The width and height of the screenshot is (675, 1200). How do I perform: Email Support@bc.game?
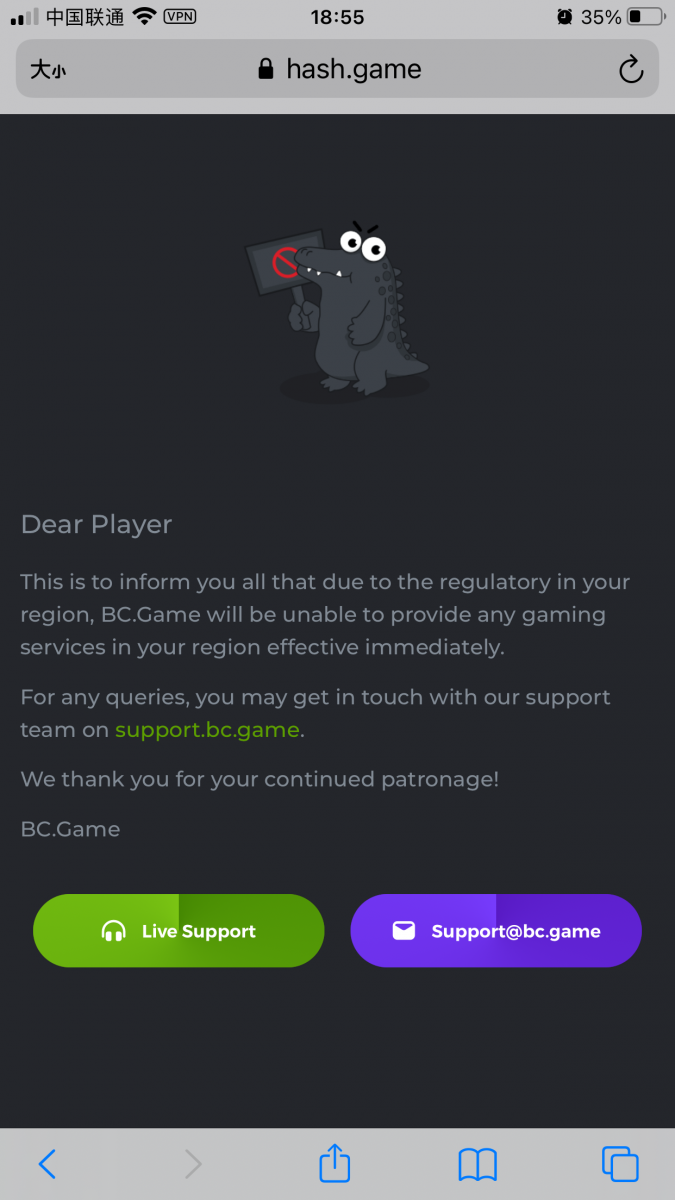pos(496,931)
